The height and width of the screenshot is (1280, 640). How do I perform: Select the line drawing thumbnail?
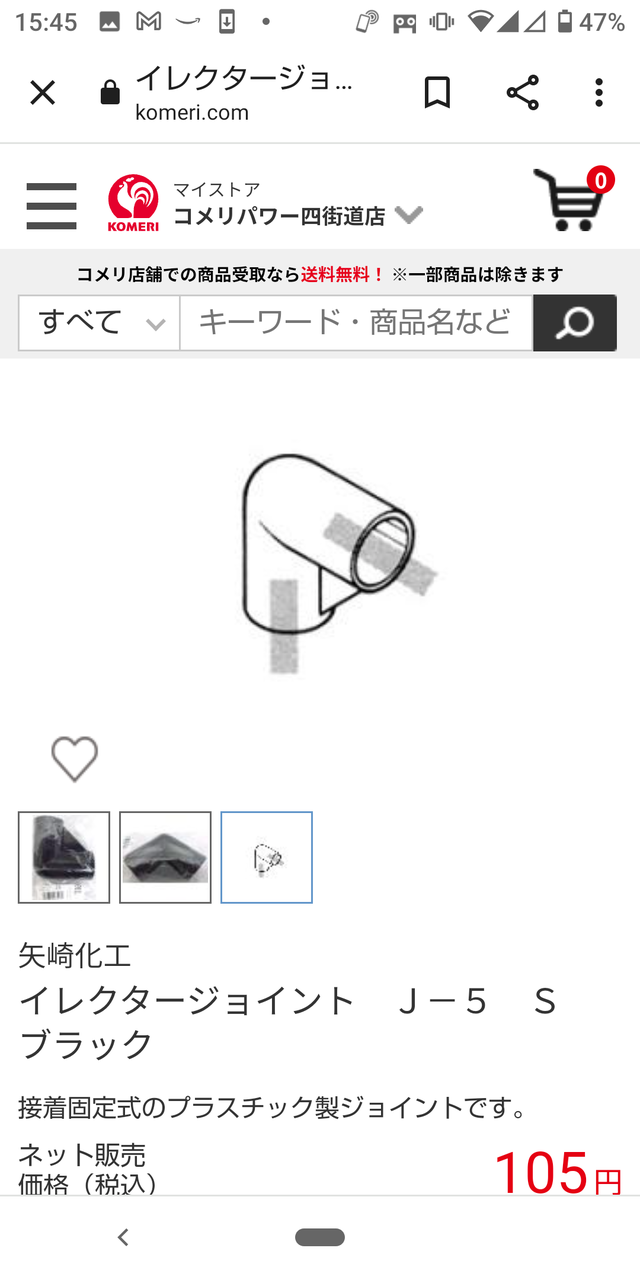point(266,857)
